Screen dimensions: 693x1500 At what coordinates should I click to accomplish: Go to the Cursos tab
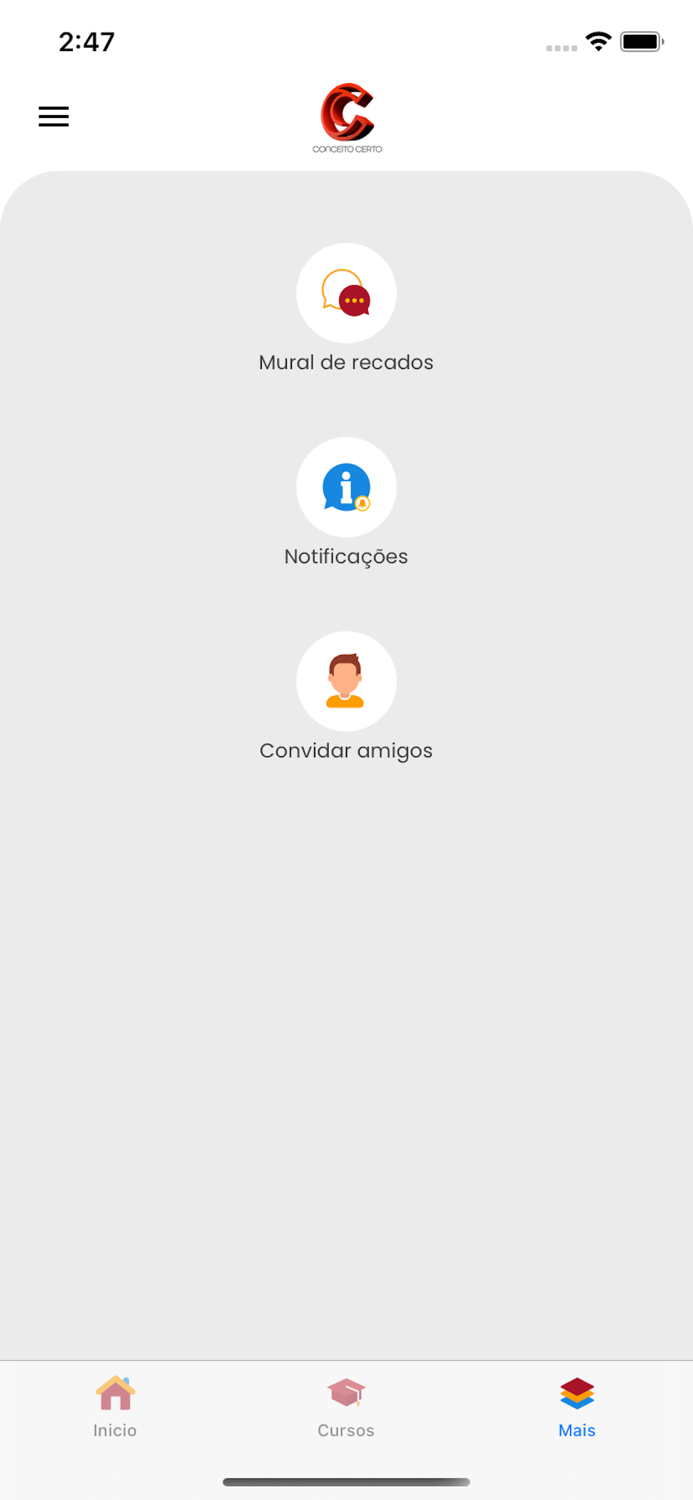pos(346,1406)
